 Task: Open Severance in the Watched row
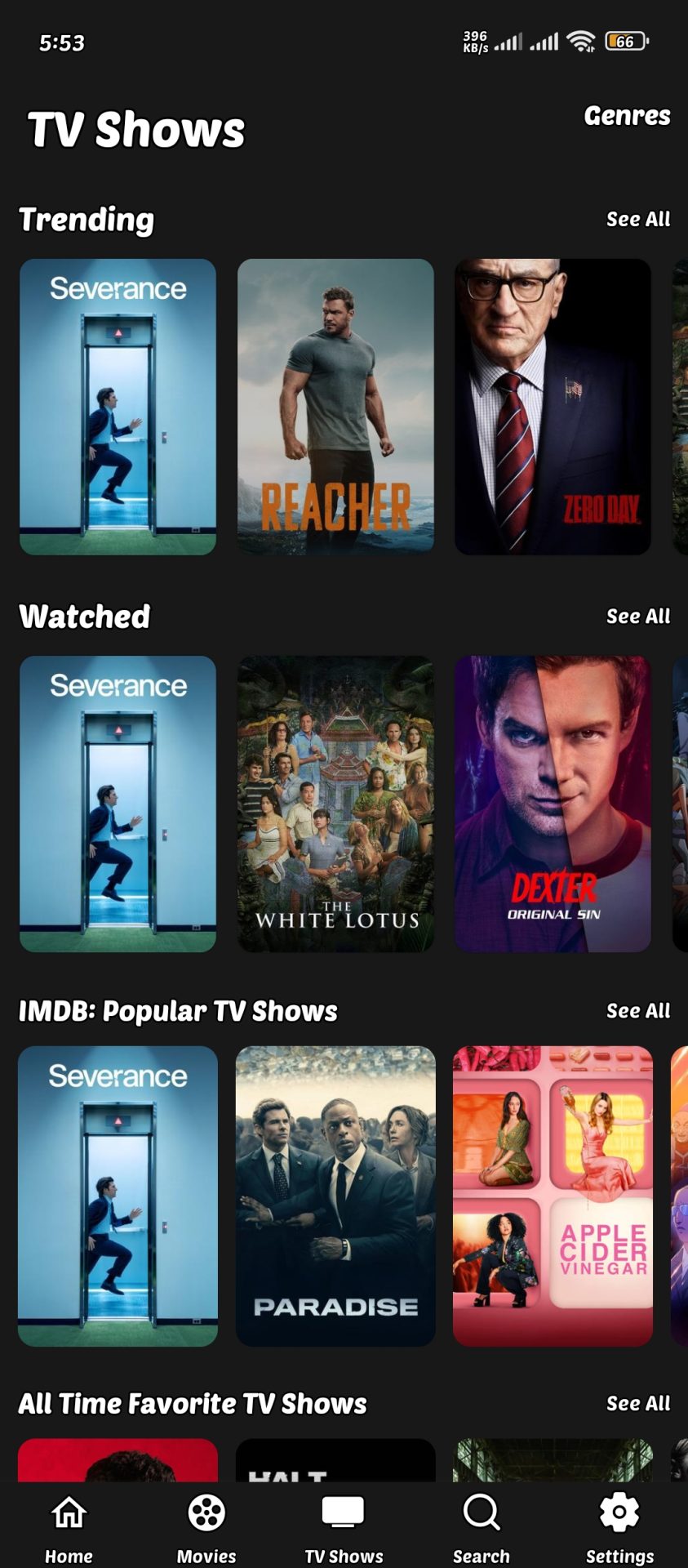click(118, 804)
